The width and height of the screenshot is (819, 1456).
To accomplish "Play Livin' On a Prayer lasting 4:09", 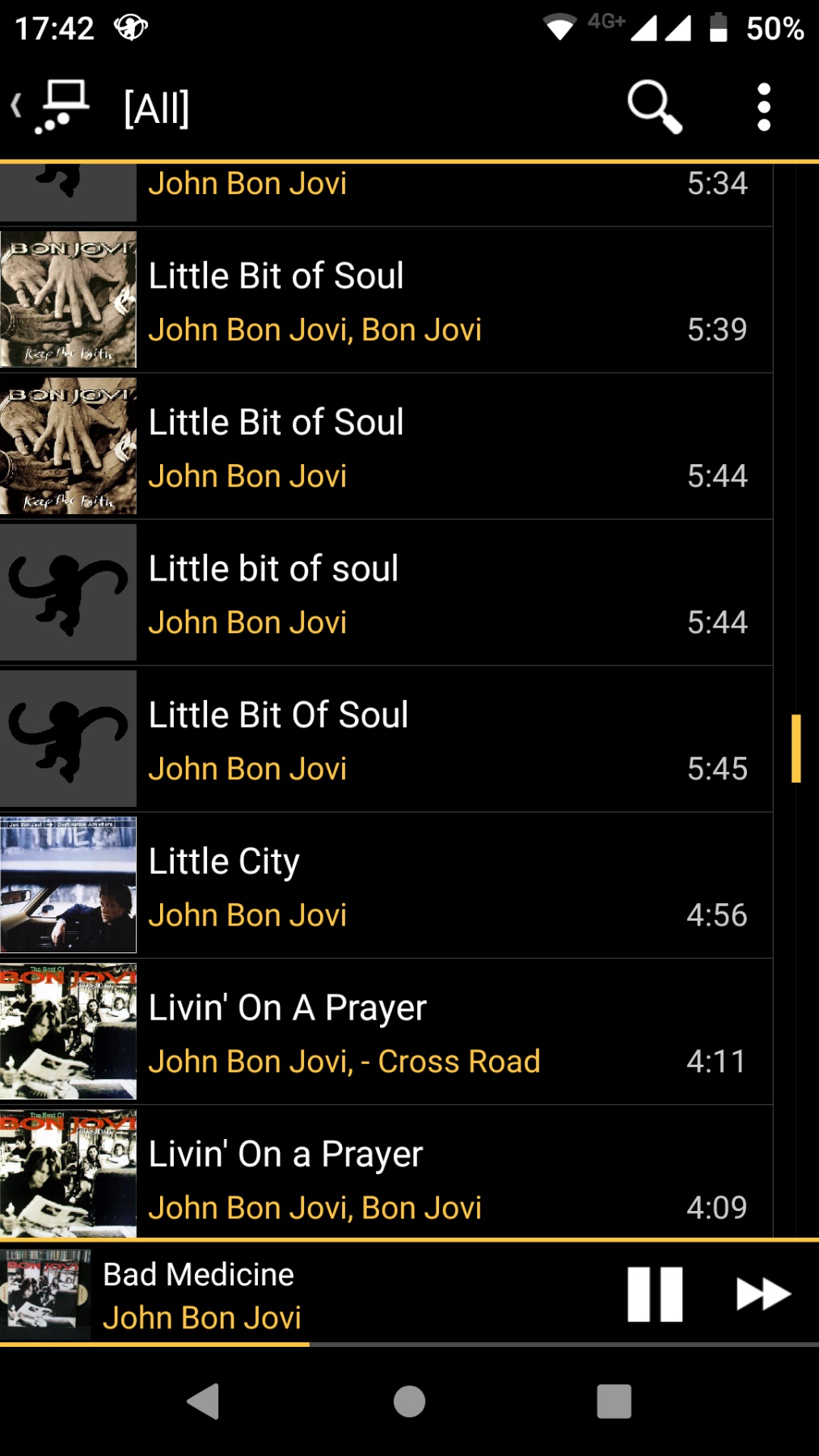I will 386,1177.
